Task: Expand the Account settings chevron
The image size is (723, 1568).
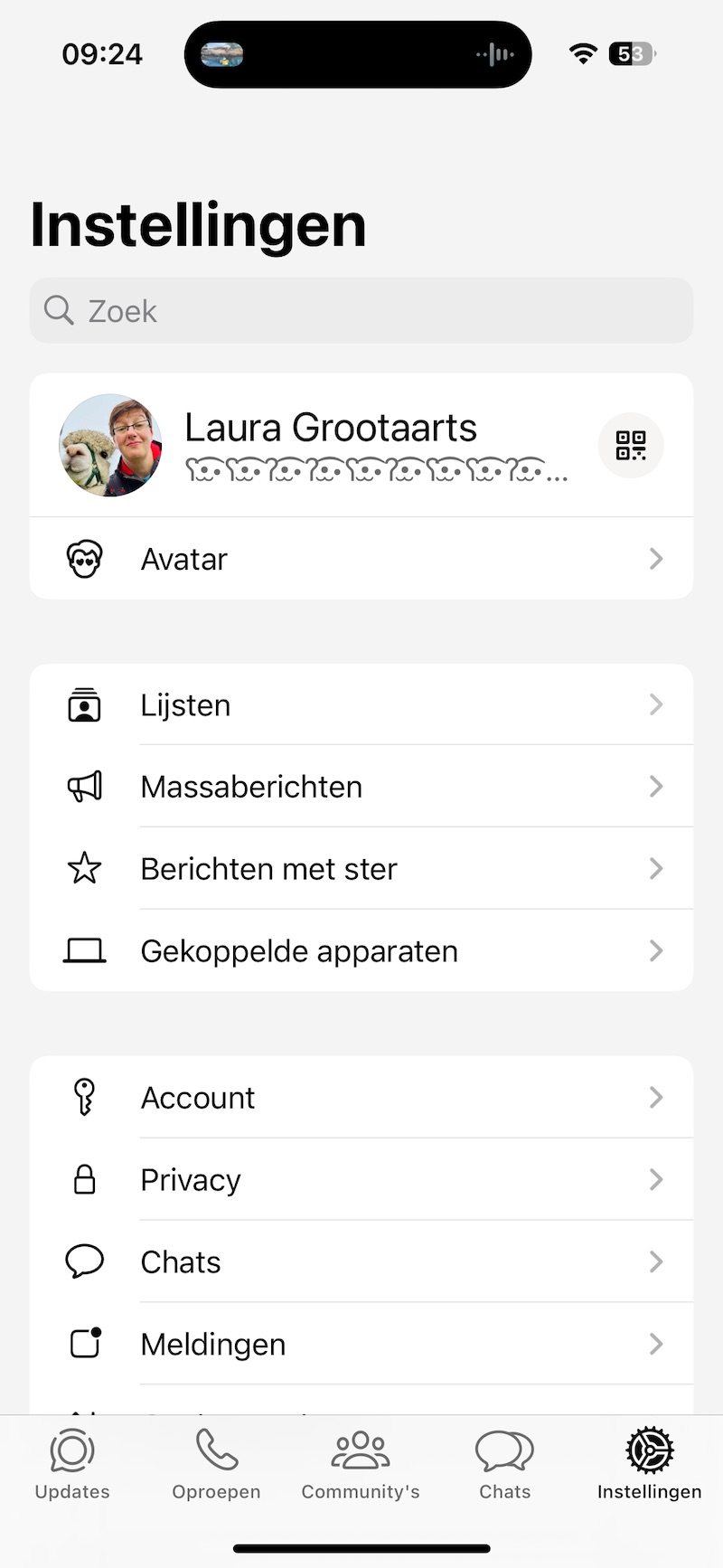Action: click(655, 1097)
